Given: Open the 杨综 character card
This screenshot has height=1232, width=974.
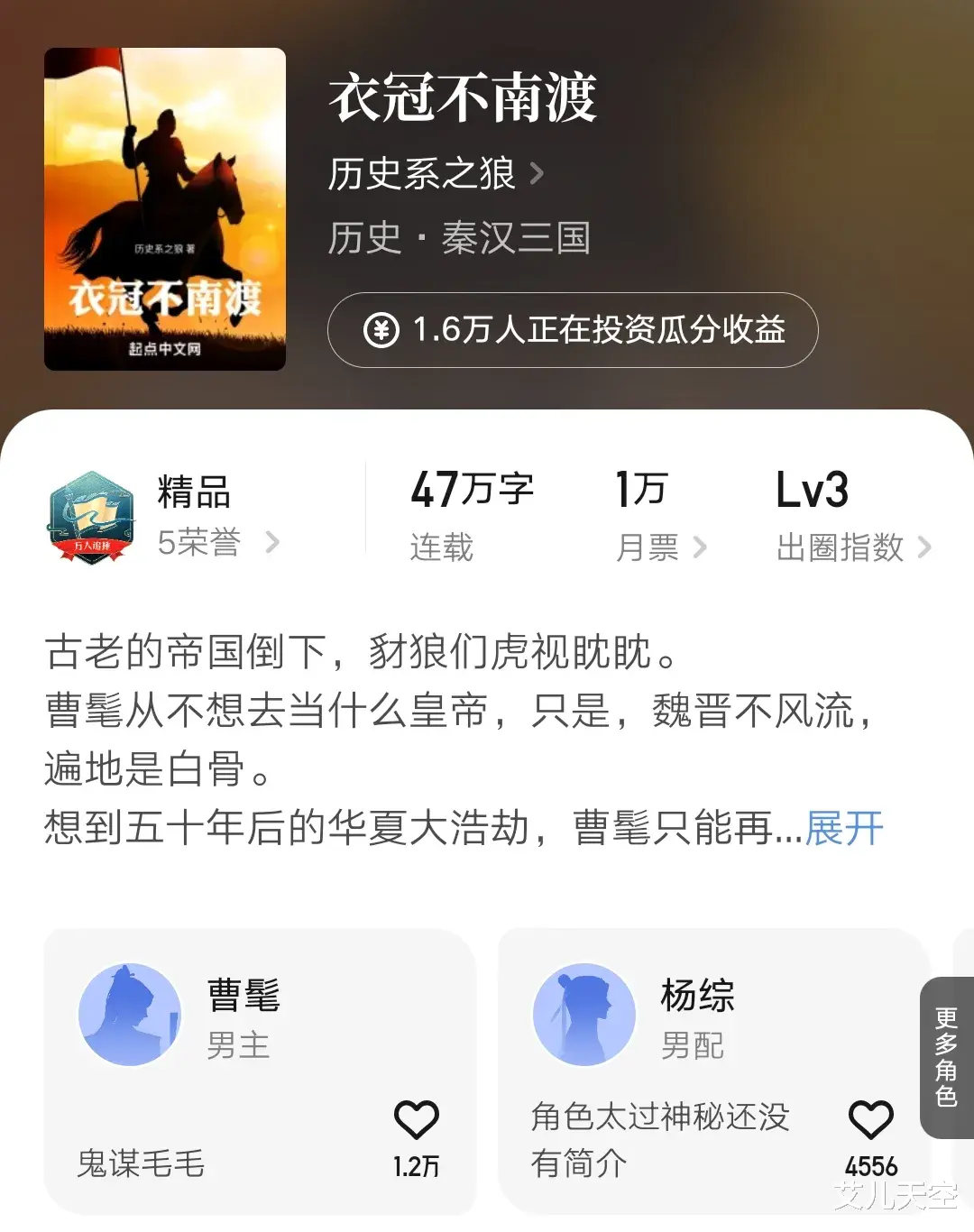Looking at the screenshot, I should click(x=696, y=1019).
